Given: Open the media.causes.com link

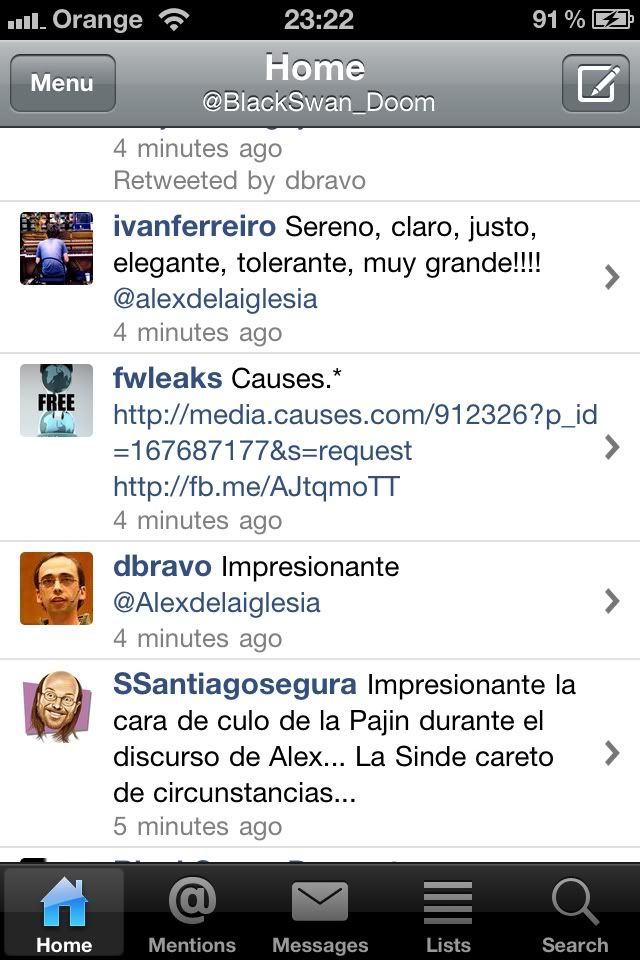Looking at the screenshot, I should (355, 432).
